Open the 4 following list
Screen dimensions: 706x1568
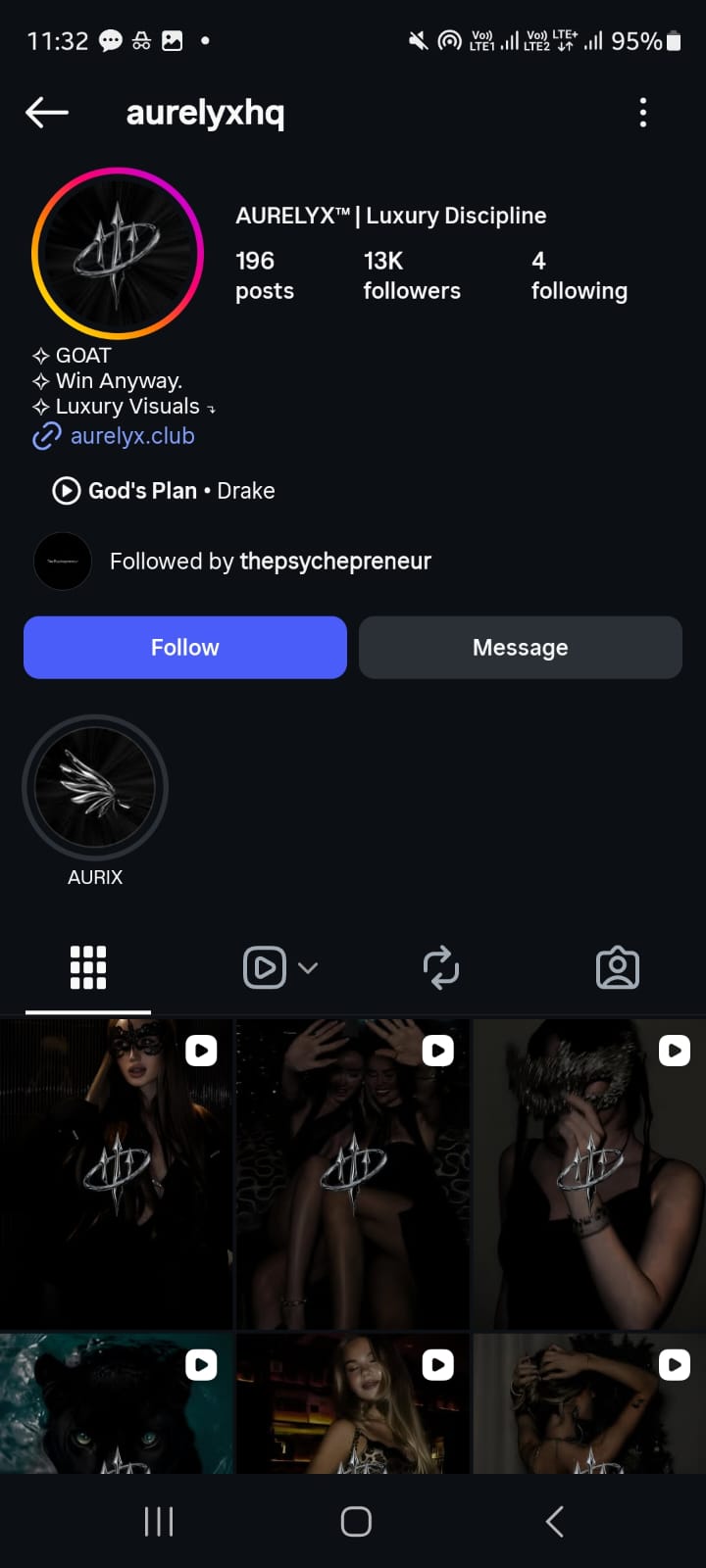tap(579, 275)
